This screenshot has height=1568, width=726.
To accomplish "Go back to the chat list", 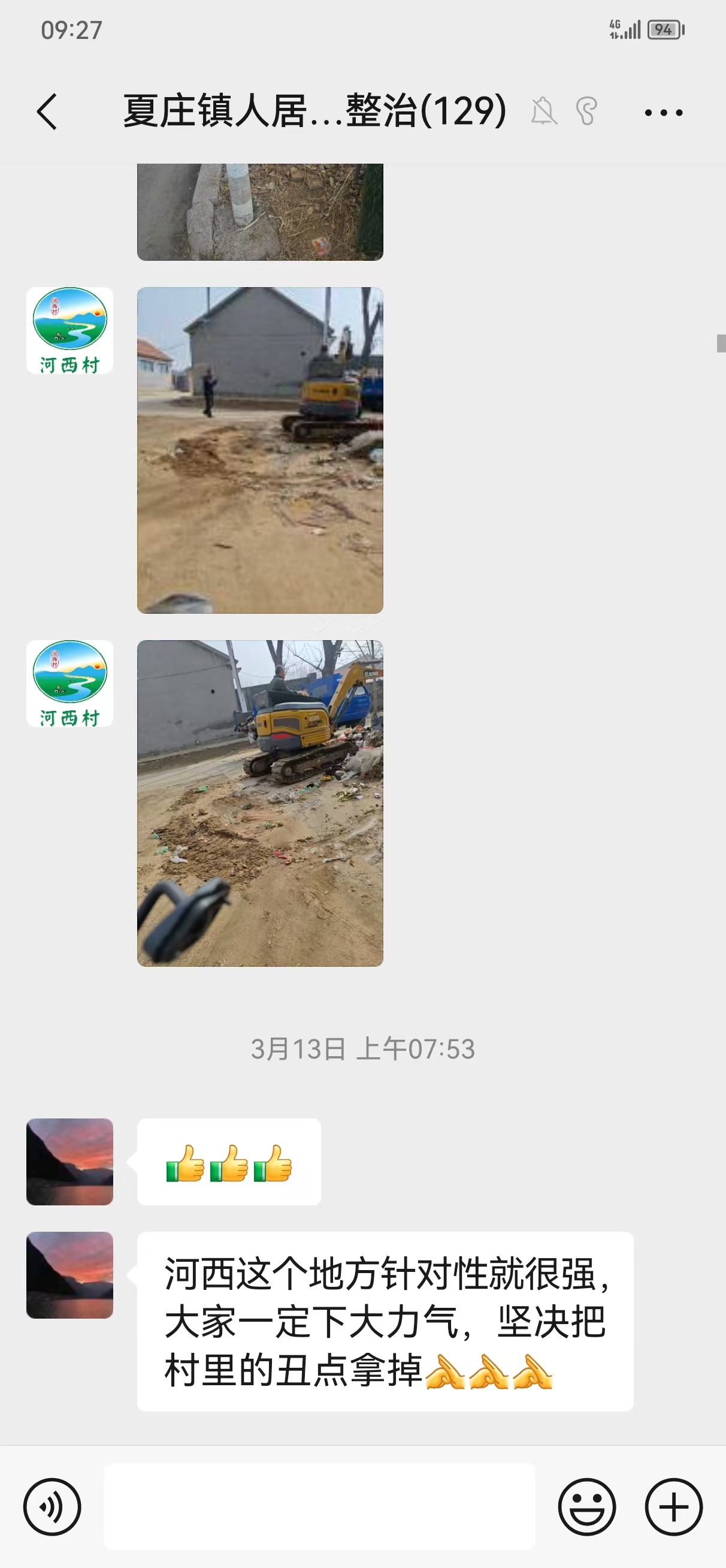I will click(47, 112).
